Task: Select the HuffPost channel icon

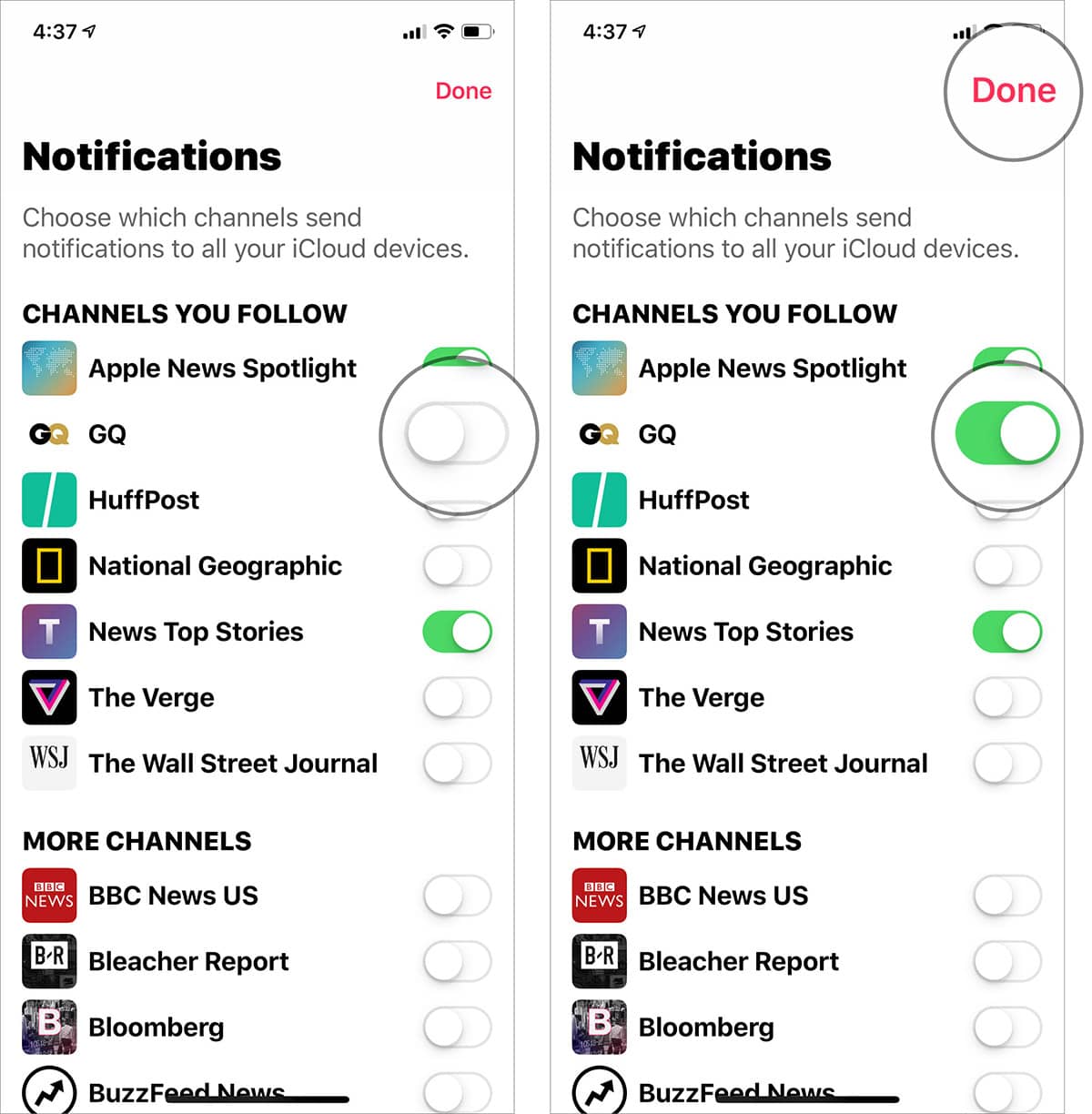Action: [49, 500]
